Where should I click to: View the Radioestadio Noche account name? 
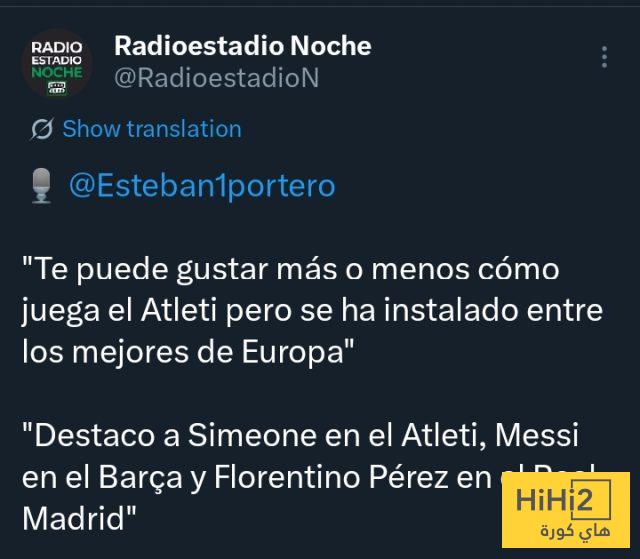coord(242,46)
